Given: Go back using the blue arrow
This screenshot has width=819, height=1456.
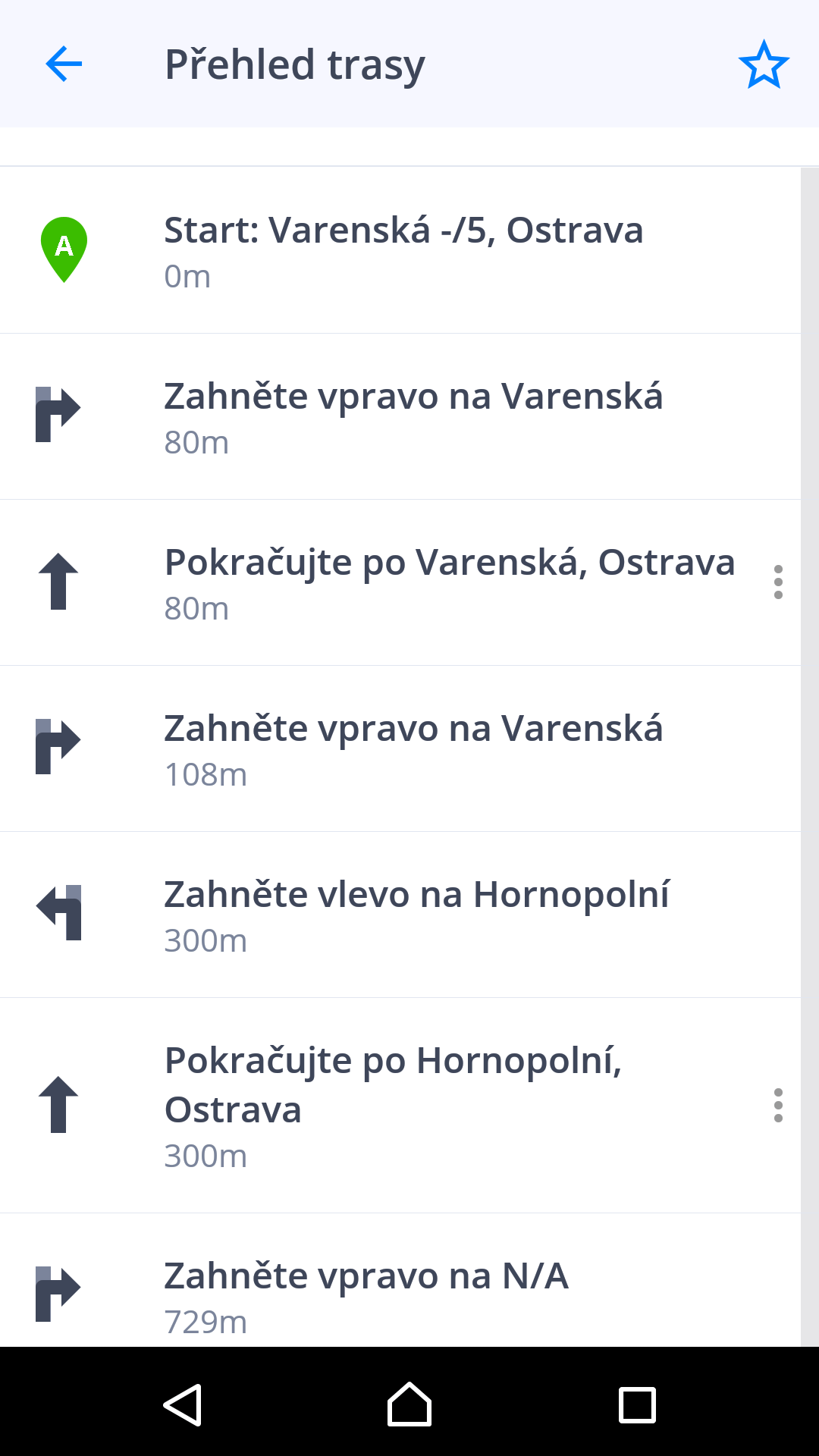Looking at the screenshot, I should (64, 64).
